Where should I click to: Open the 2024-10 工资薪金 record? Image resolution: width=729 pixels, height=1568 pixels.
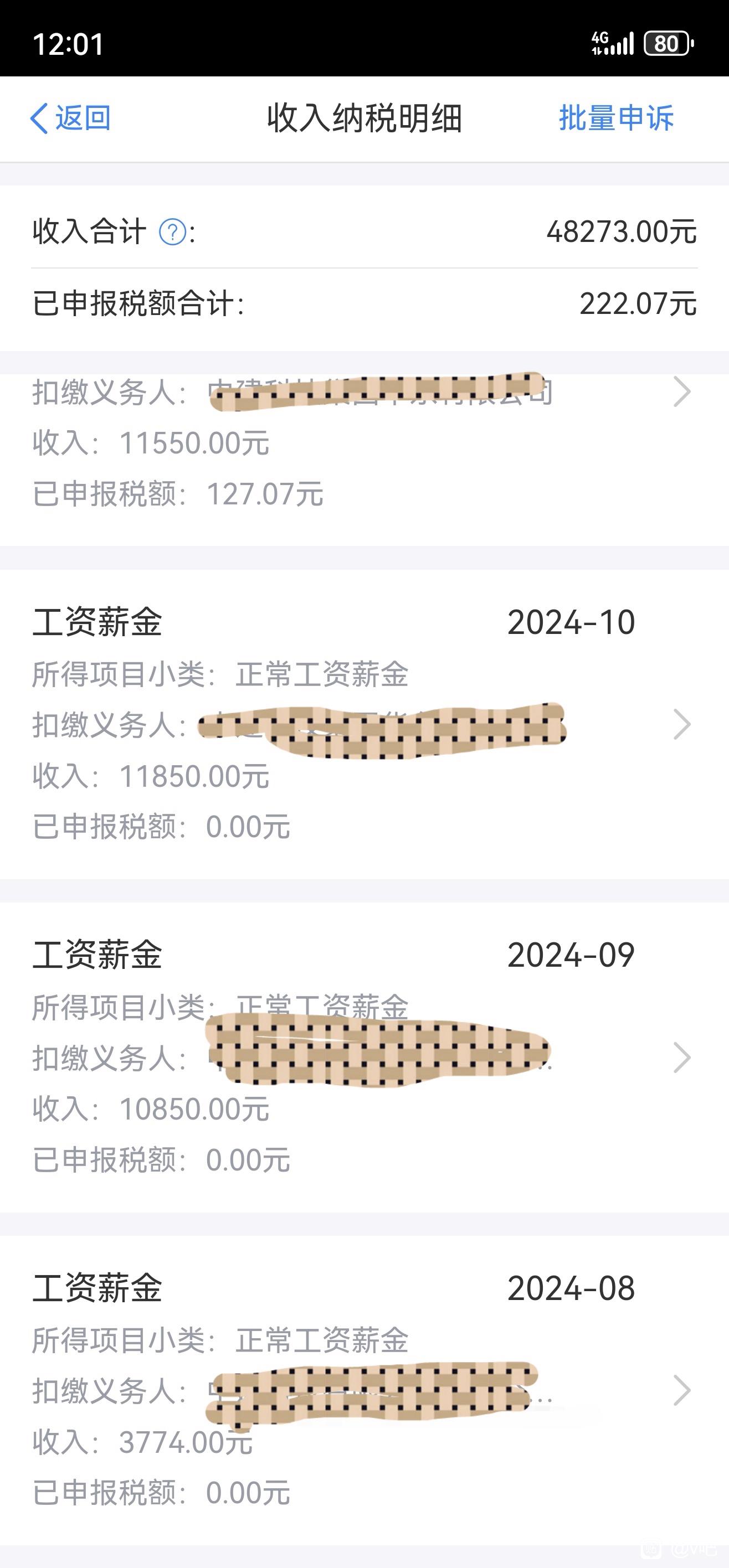pos(681,724)
